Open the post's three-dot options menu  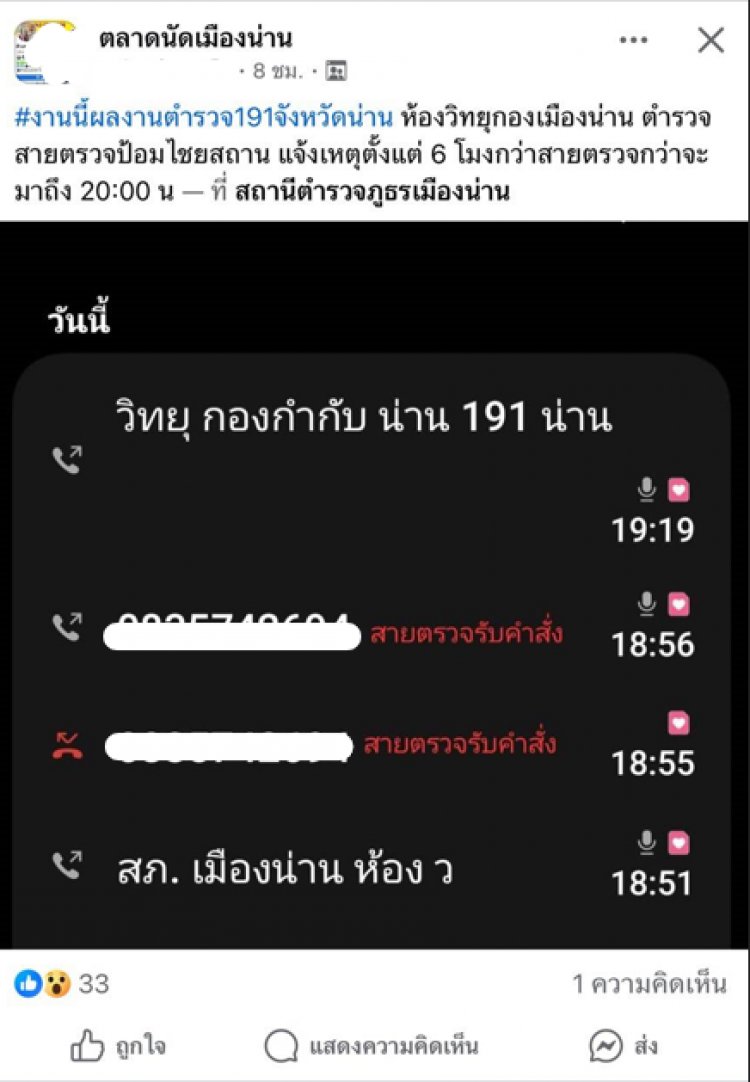click(633, 40)
